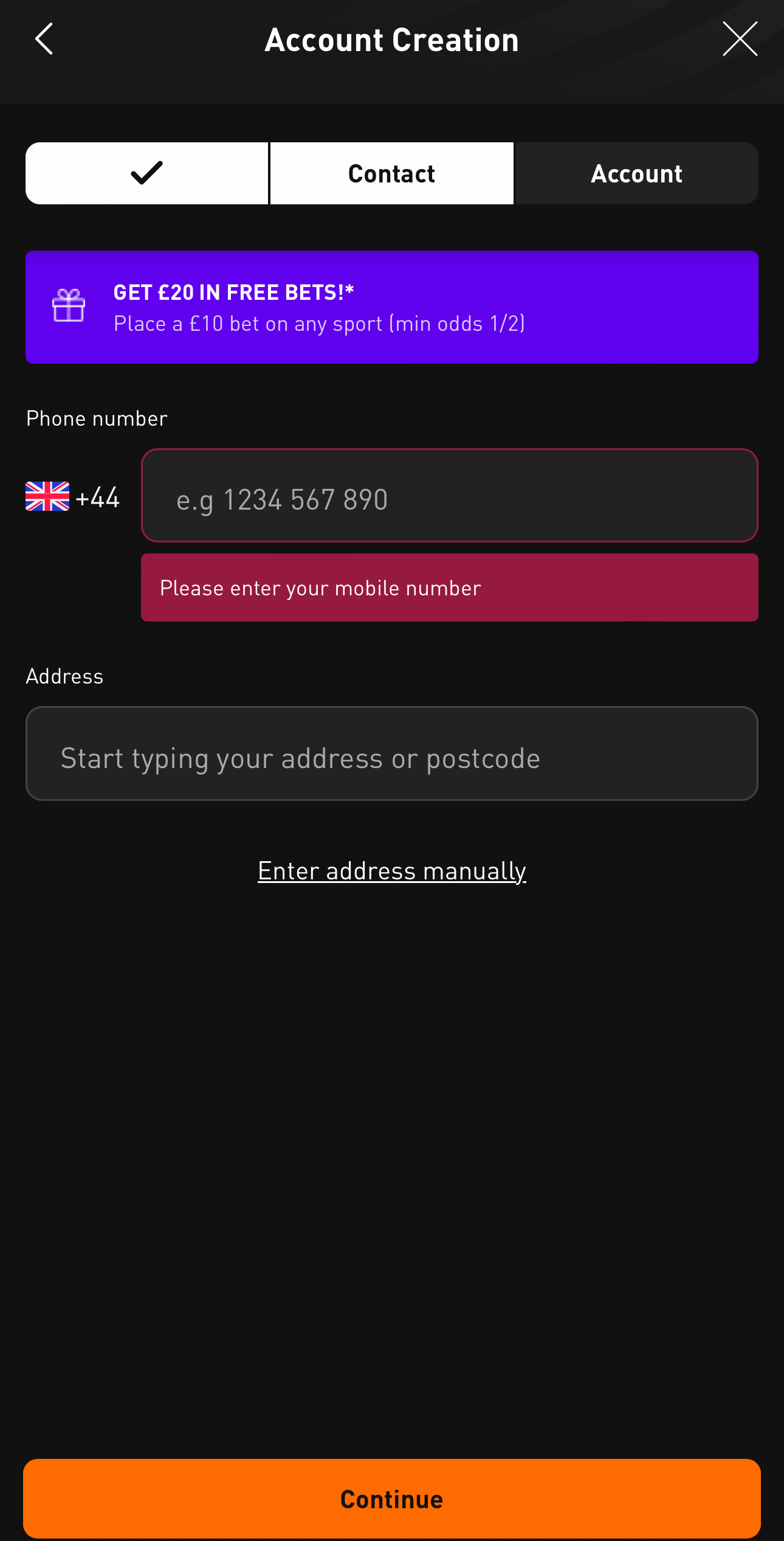Screen dimensions: 784x1541
Task: Click the mobile number error message
Action: coord(450,587)
